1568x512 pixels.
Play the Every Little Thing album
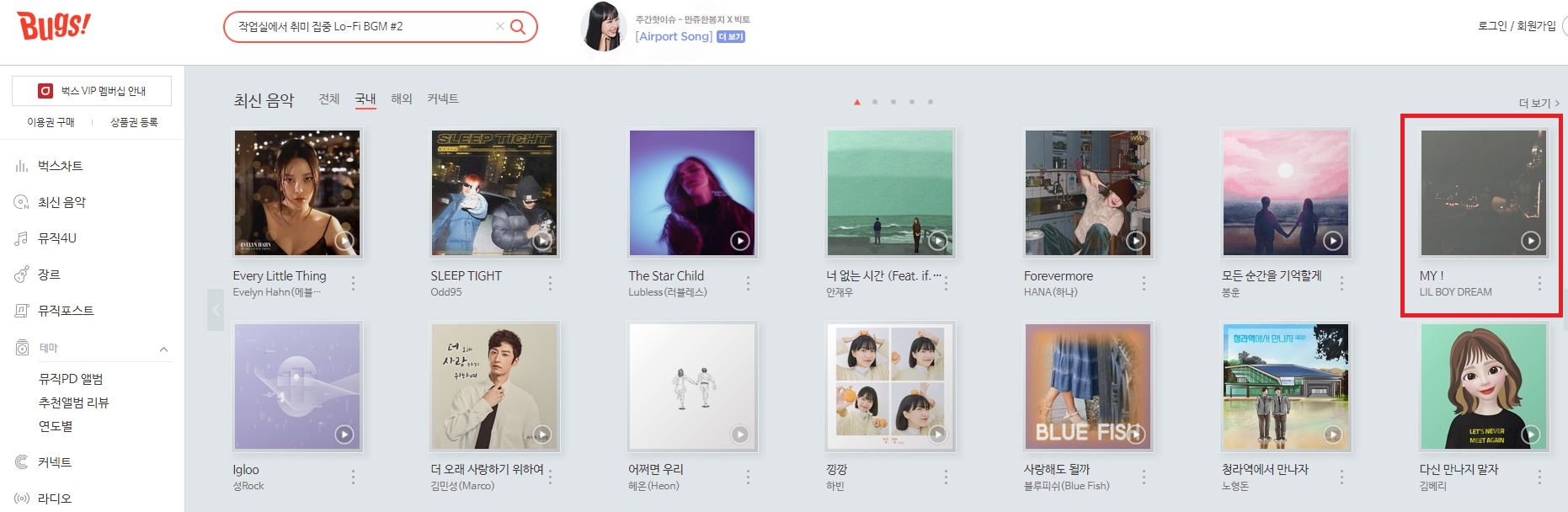point(344,242)
